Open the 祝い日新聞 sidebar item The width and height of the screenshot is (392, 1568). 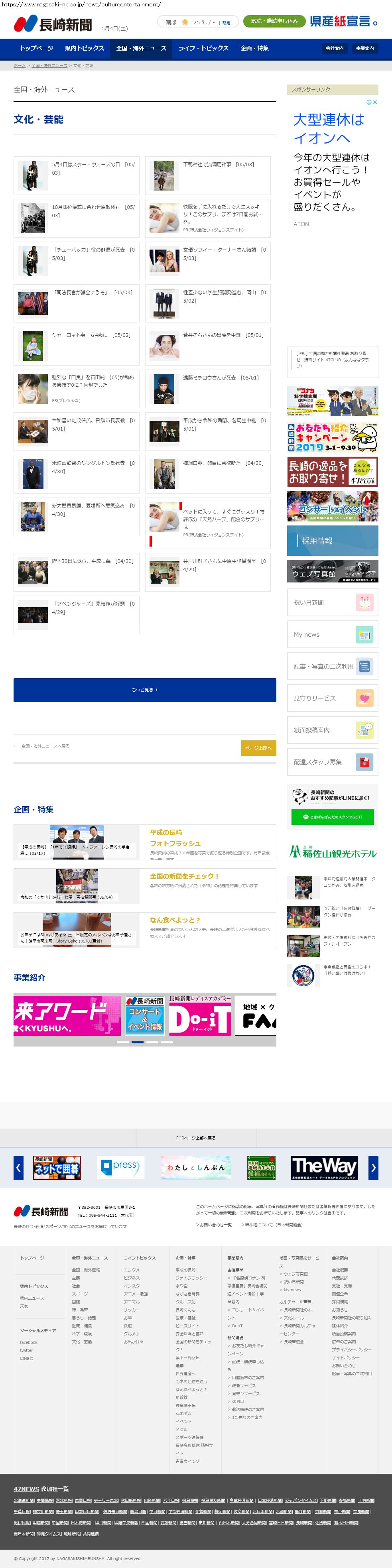(332, 603)
